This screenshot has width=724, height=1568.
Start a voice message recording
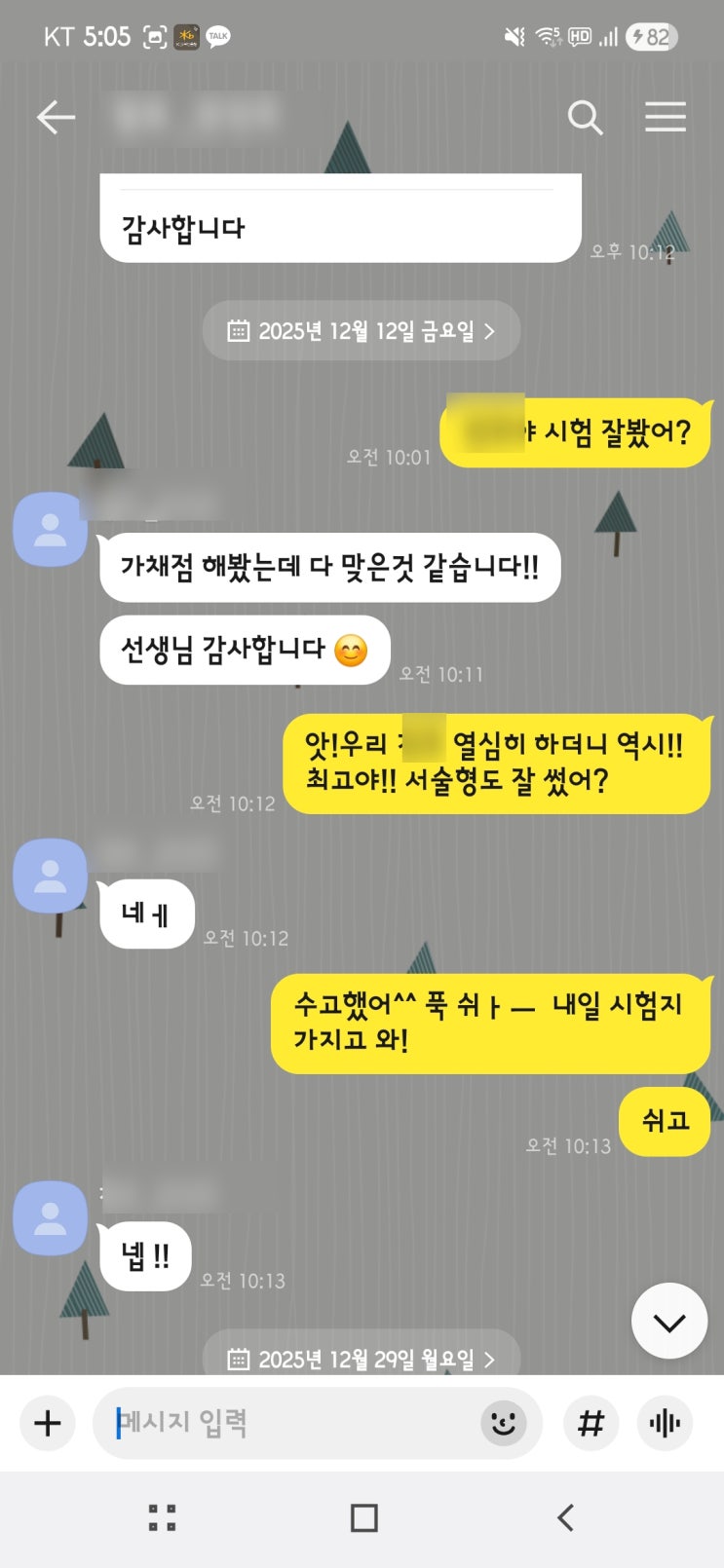click(665, 1423)
